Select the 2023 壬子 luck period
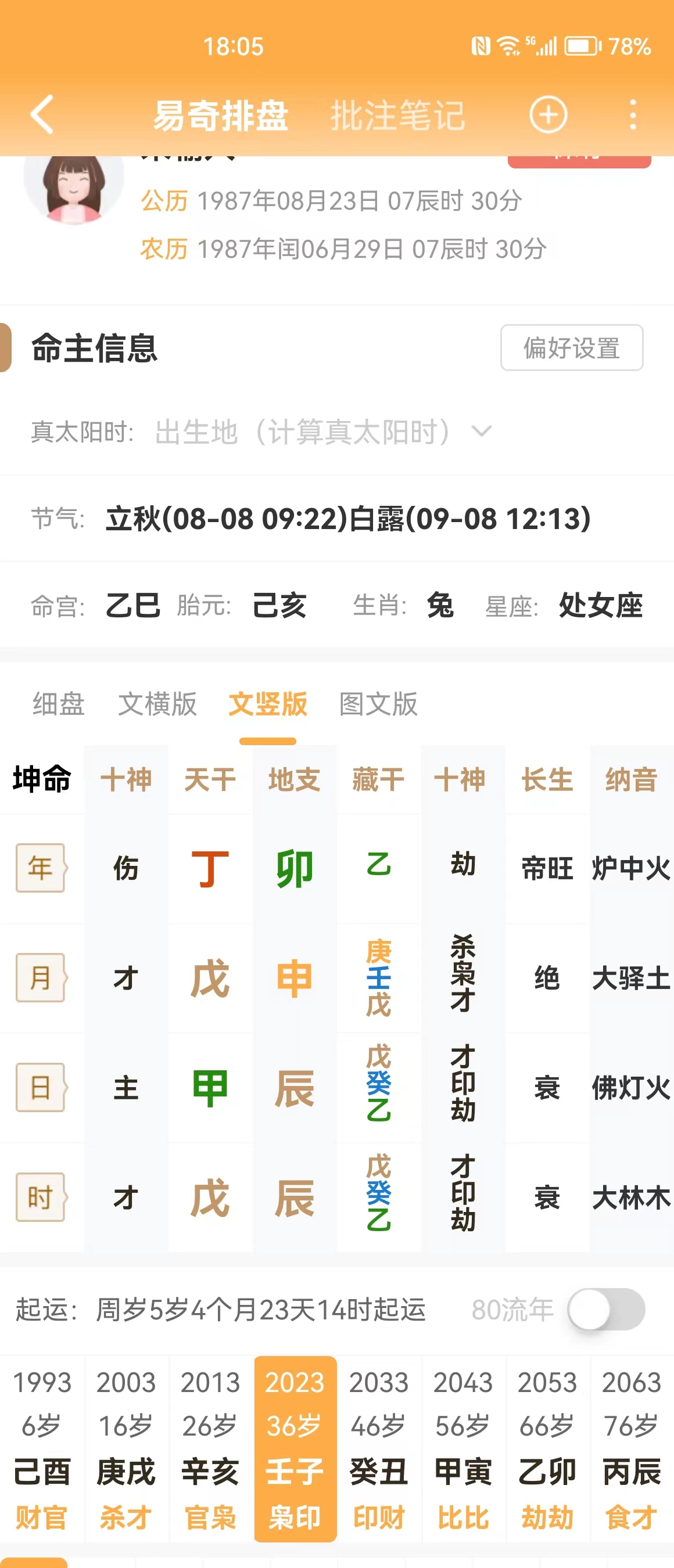The height and width of the screenshot is (1568, 674). coord(295,1449)
